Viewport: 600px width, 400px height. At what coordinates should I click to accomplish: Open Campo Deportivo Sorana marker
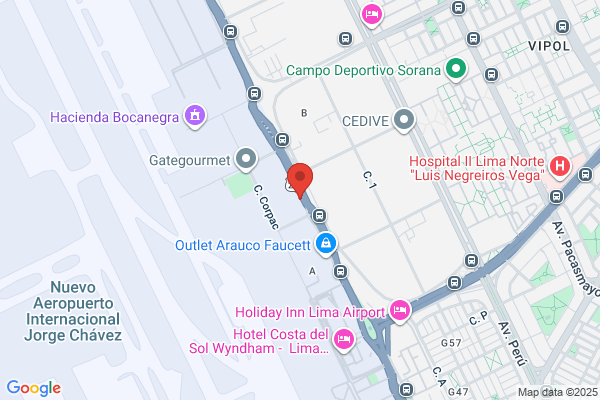[x=455, y=69]
